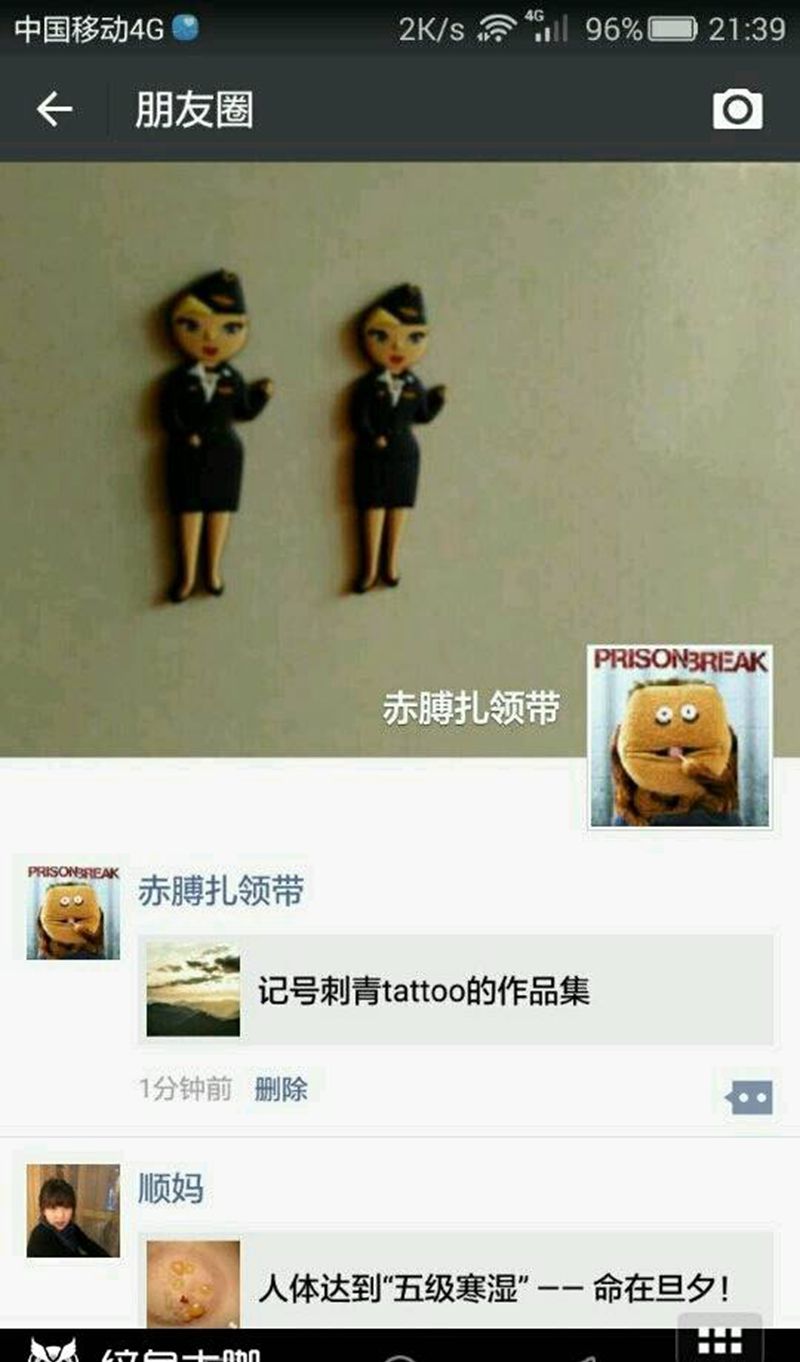
Task: Open the camera to post a moment
Action: point(737,109)
